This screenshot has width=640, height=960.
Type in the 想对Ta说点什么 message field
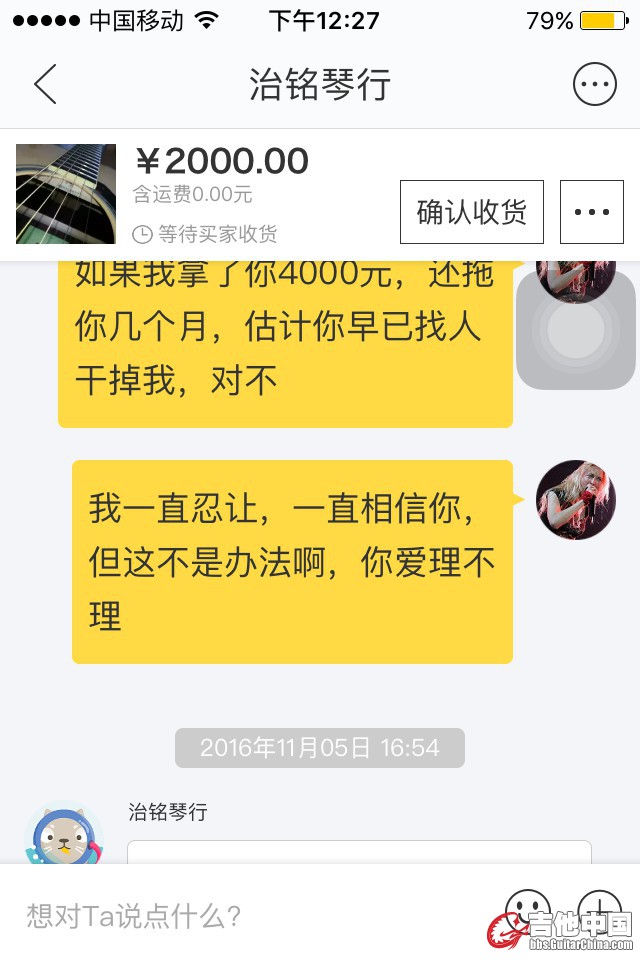click(x=250, y=914)
